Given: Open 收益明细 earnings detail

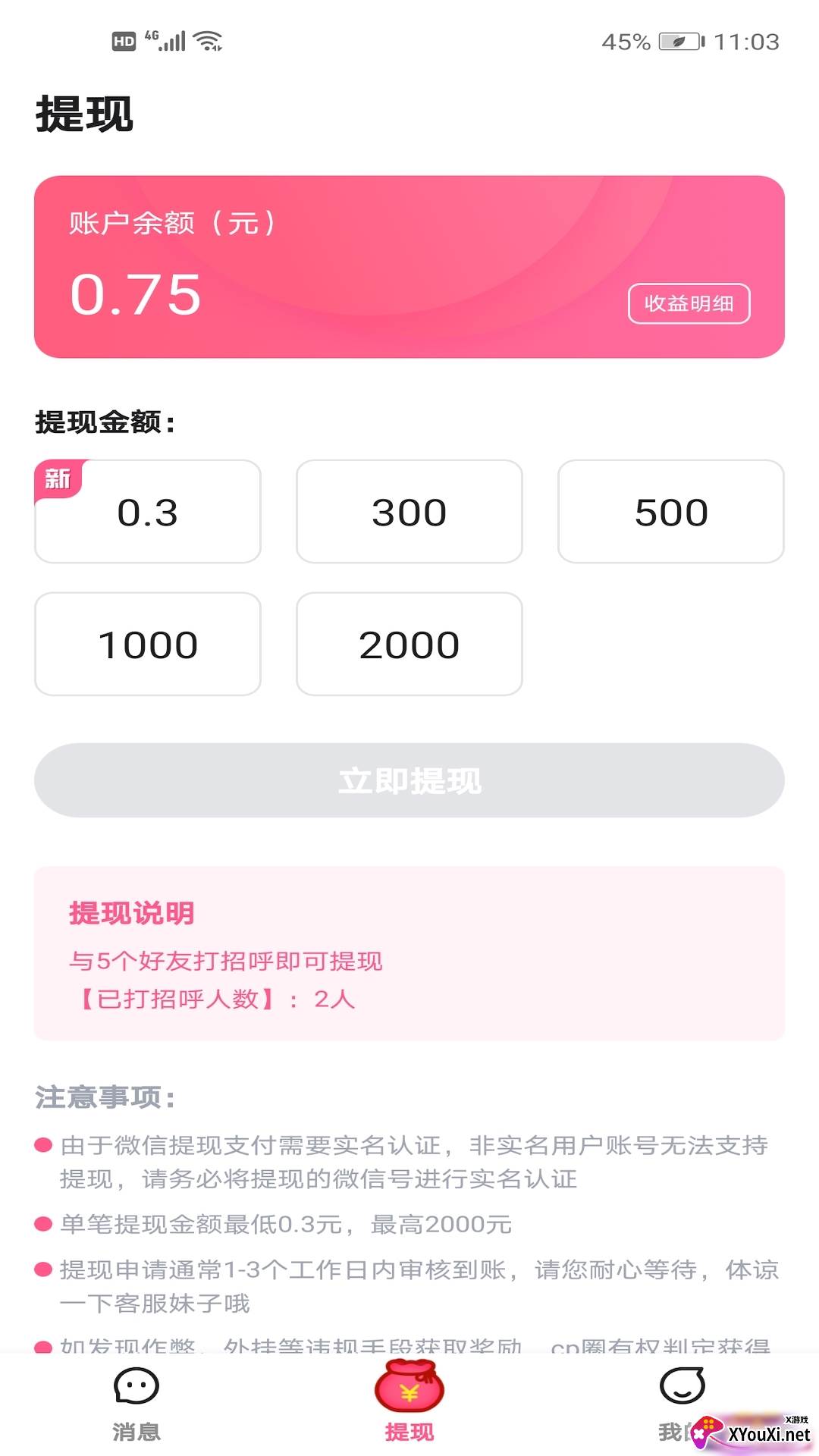Looking at the screenshot, I should pyautogui.click(x=689, y=303).
